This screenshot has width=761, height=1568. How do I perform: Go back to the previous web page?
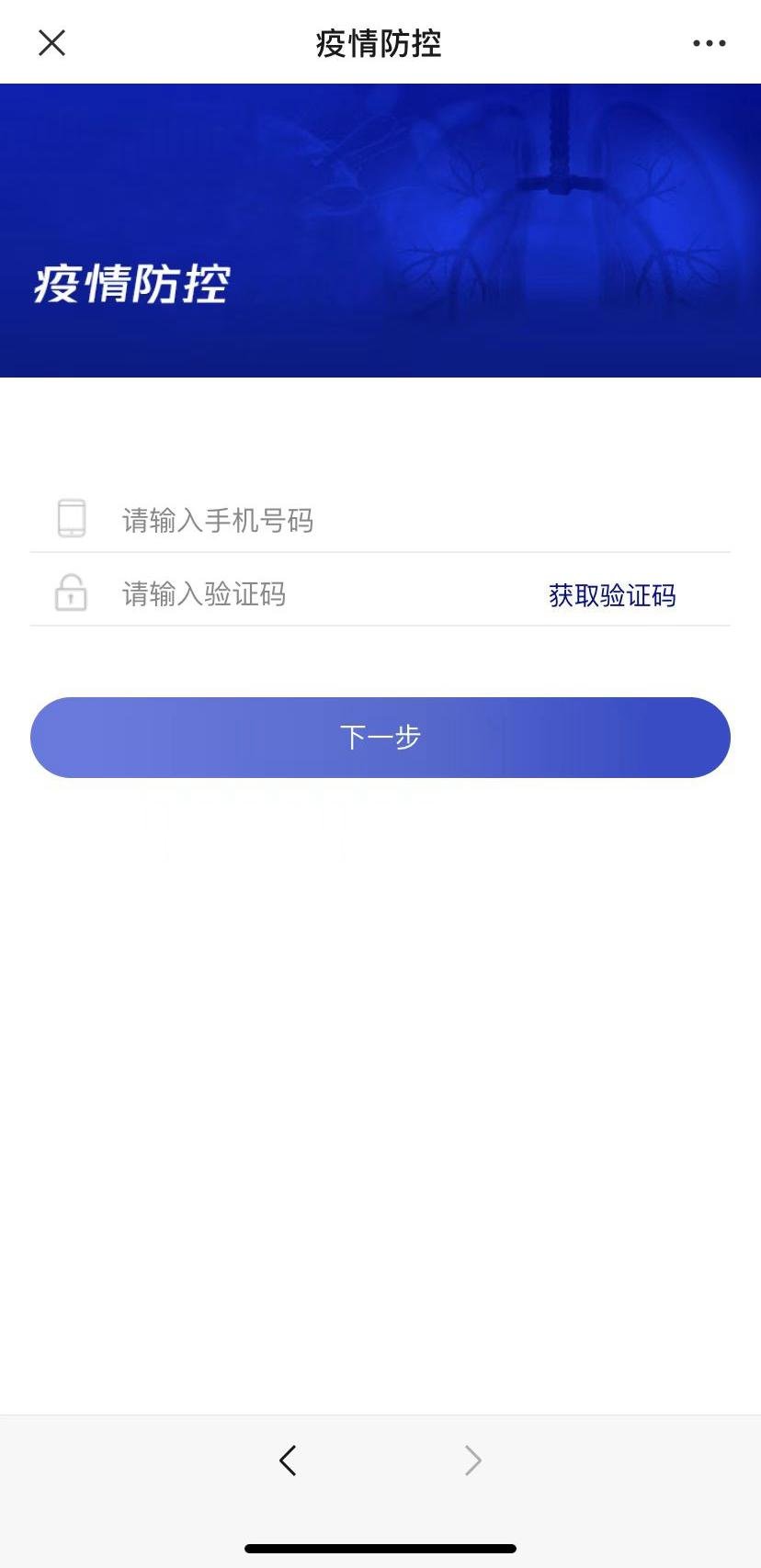coord(288,1460)
